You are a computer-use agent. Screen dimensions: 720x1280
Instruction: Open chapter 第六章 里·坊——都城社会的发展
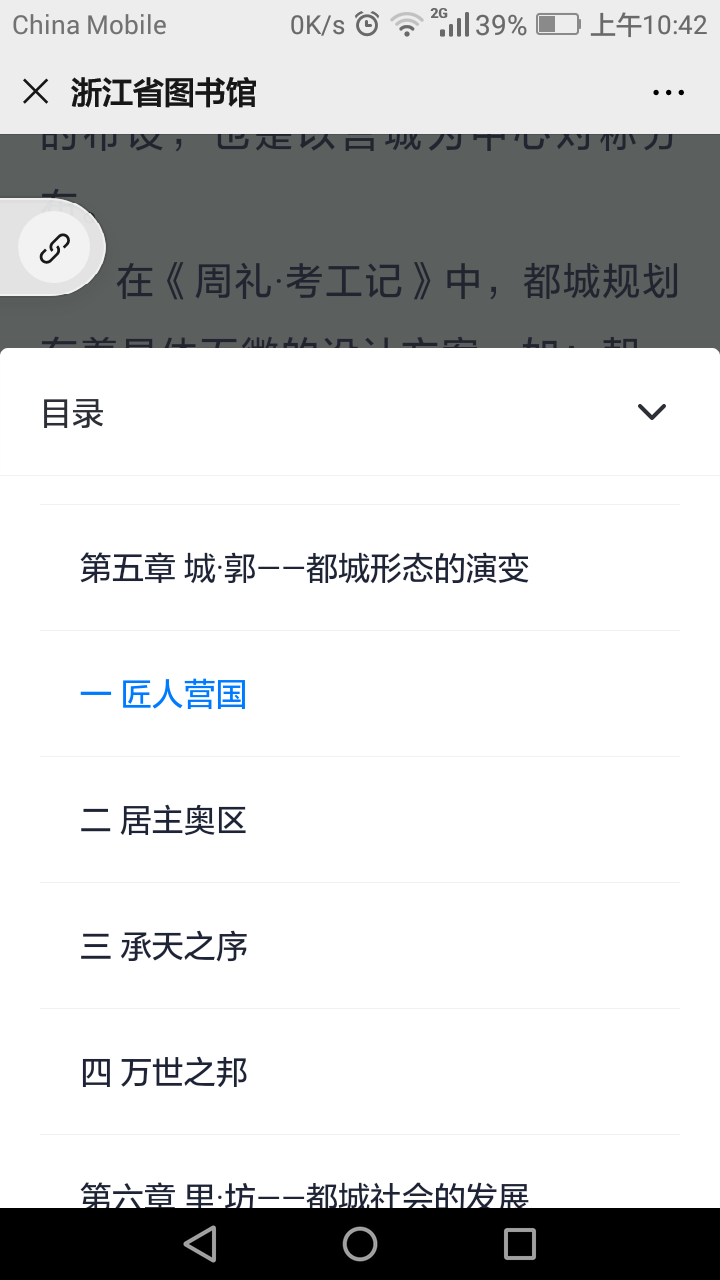pos(304,1194)
